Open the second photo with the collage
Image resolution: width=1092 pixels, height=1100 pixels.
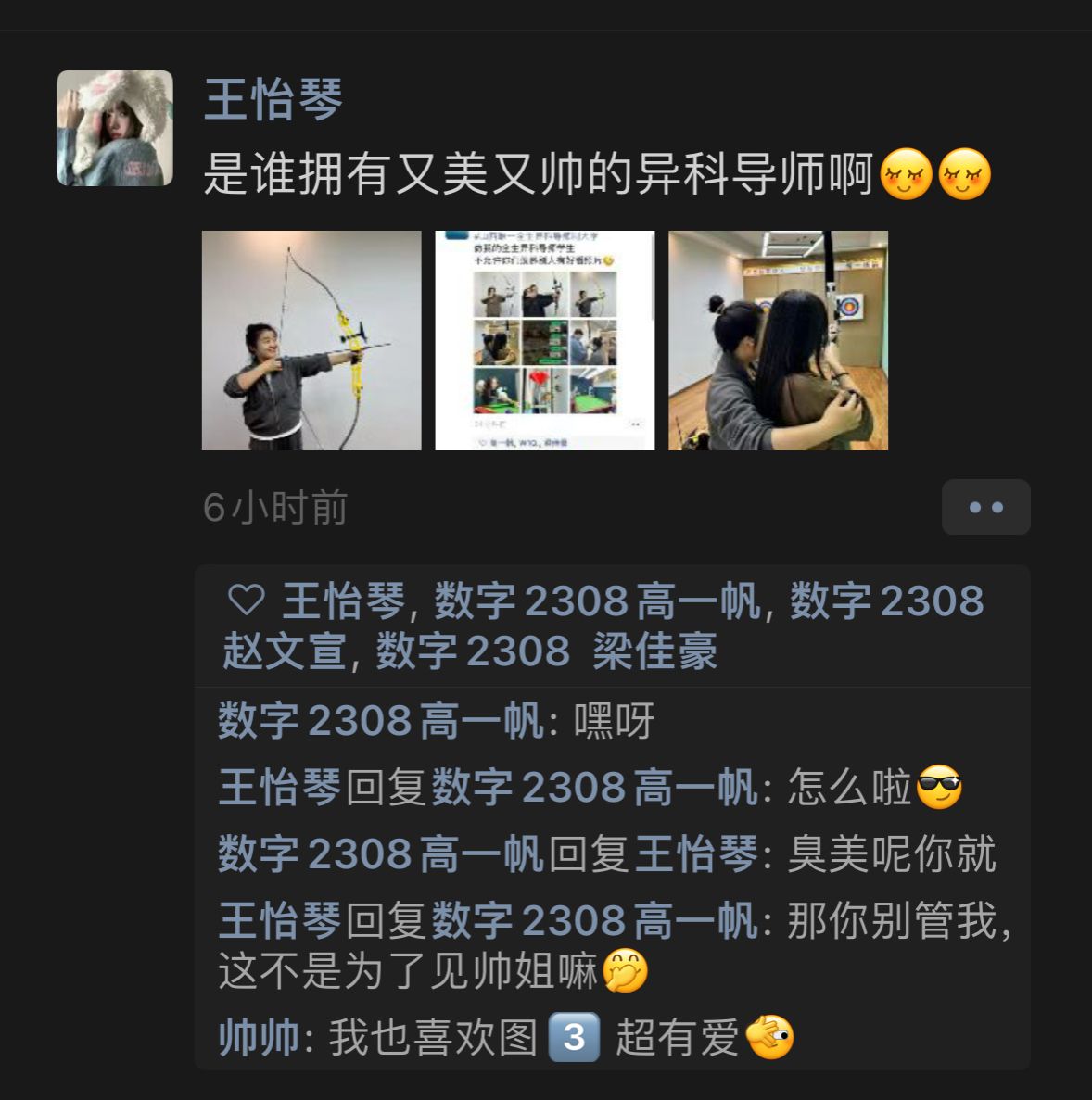click(x=545, y=340)
